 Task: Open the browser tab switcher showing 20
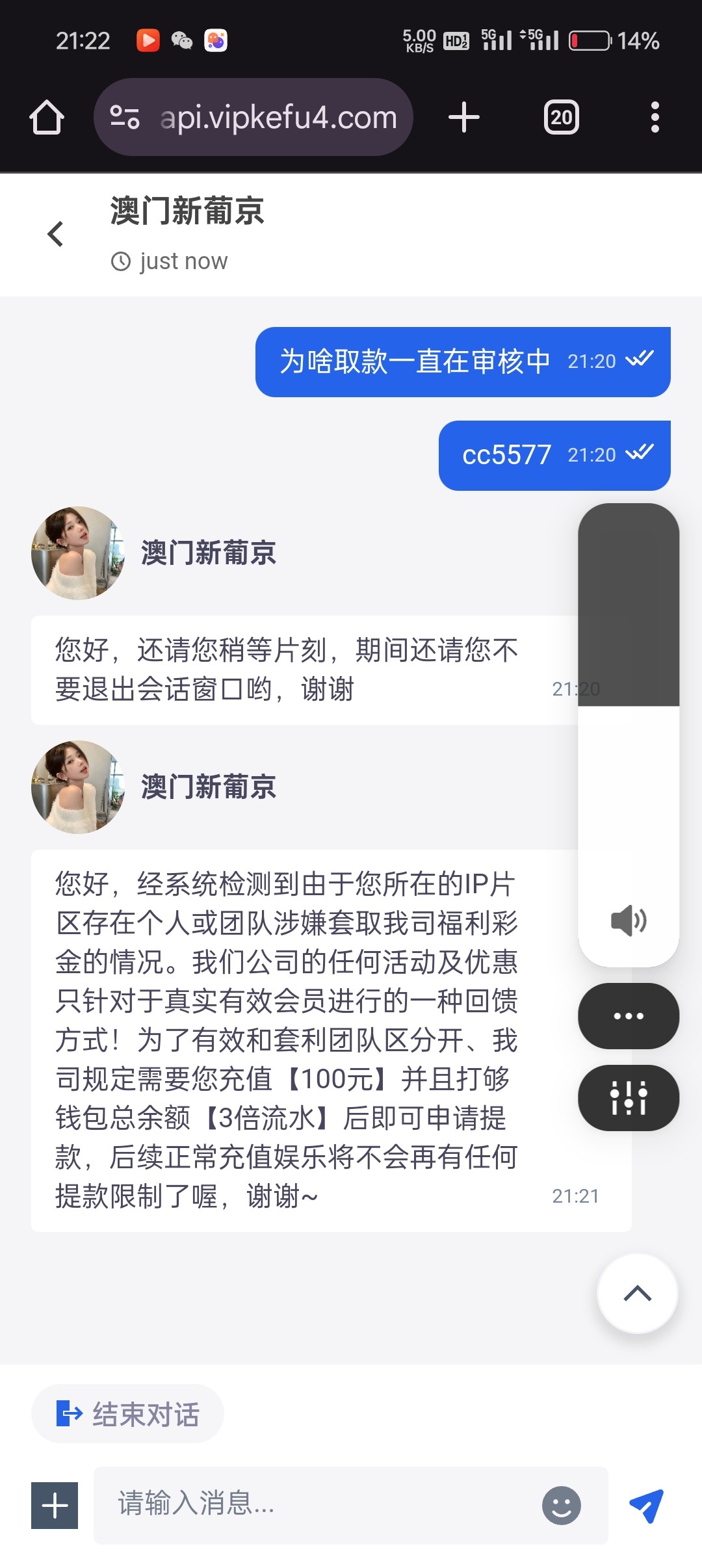point(560,117)
